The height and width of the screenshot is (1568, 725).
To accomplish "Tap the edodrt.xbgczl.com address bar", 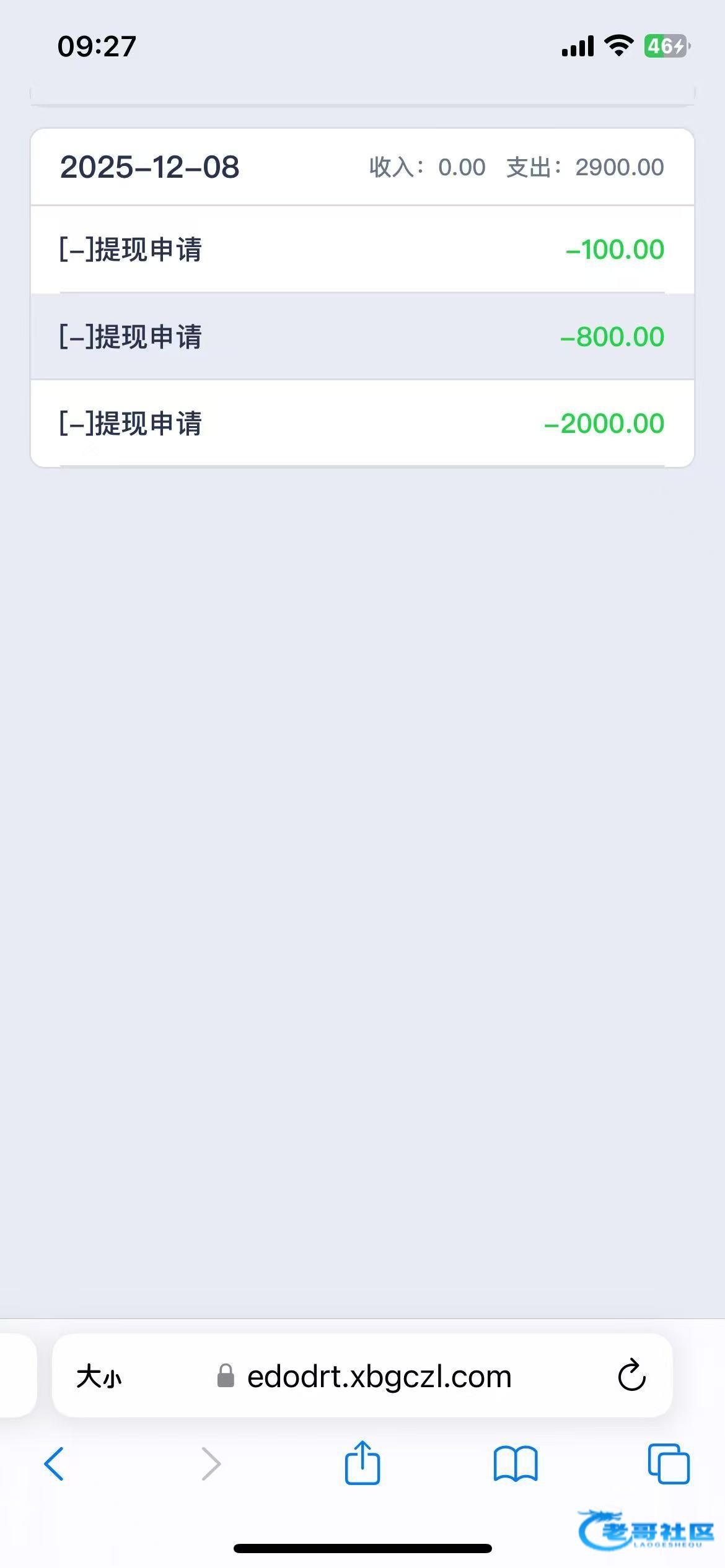I will click(378, 1376).
